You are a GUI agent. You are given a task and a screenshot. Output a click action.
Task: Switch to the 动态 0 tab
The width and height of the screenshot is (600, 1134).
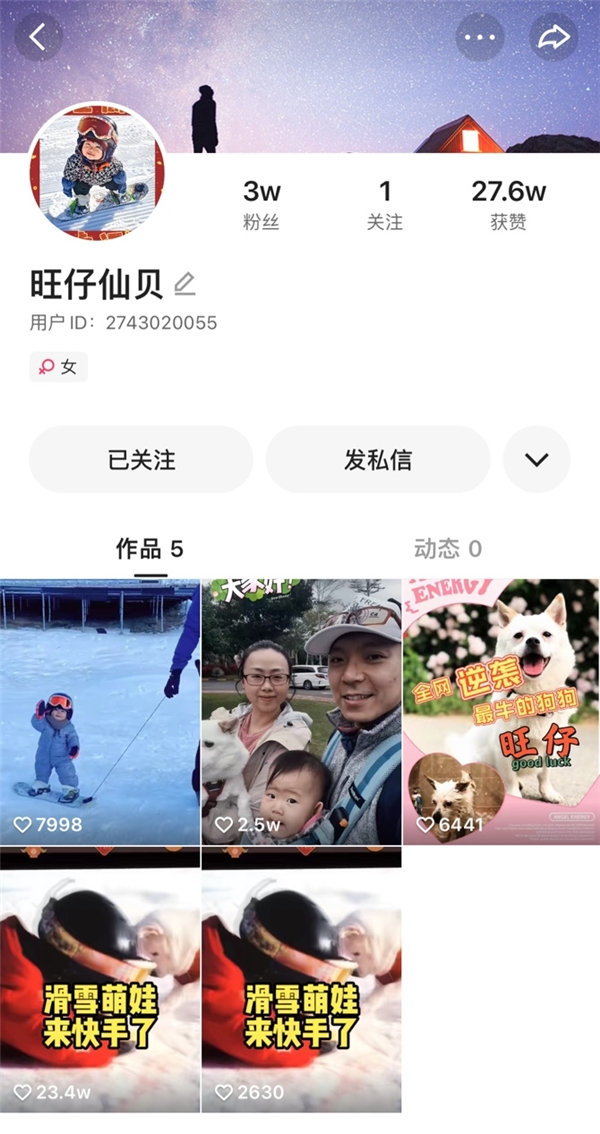(x=448, y=549)
